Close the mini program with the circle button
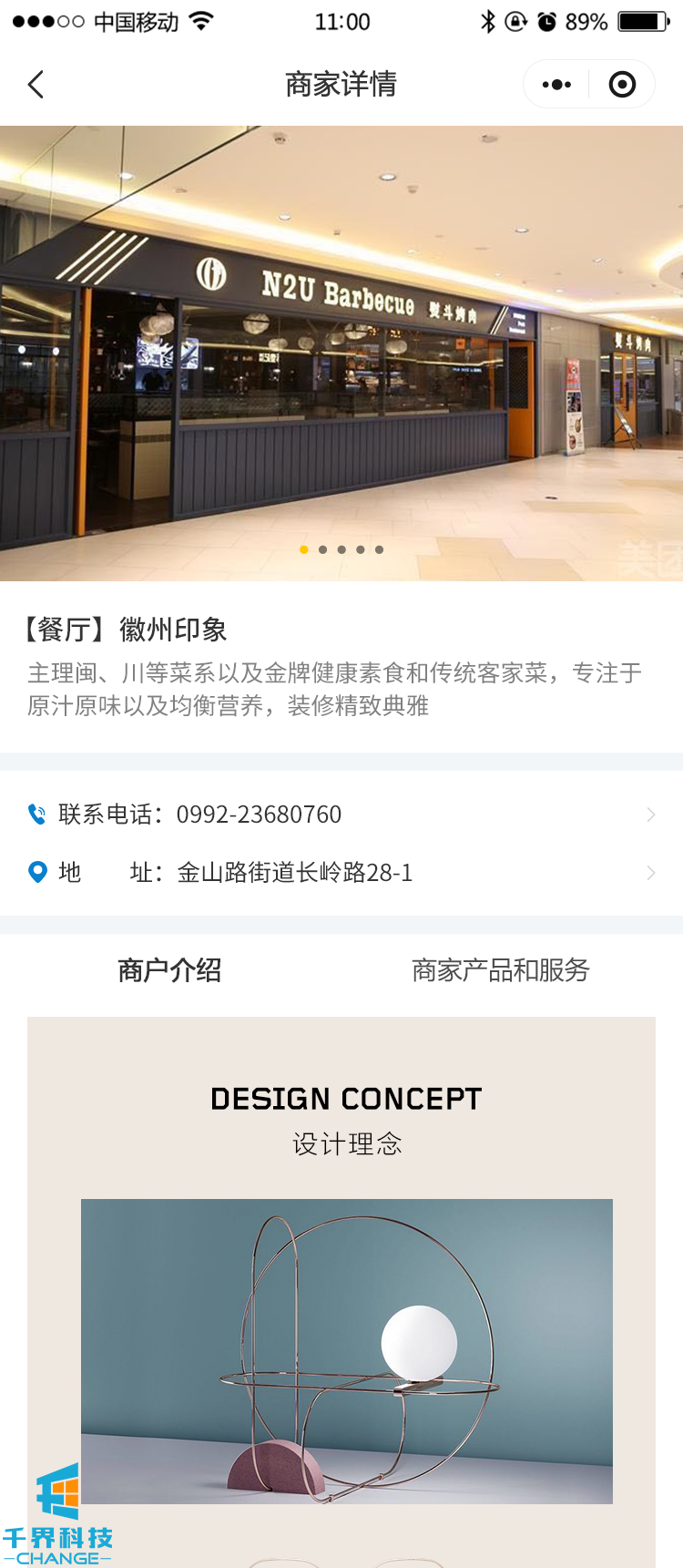683x1568 pixels. pyautogui.click(x=622, y=85)
